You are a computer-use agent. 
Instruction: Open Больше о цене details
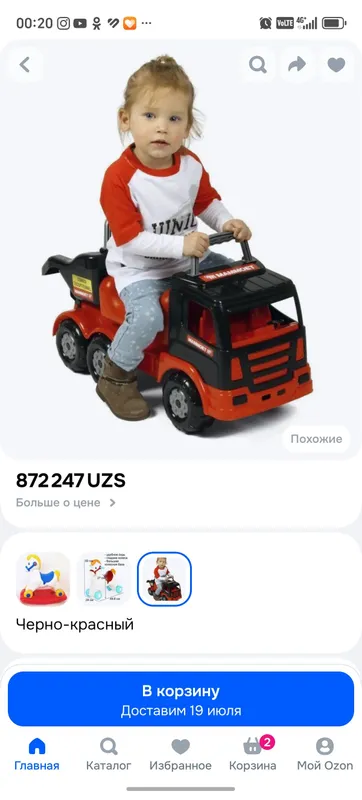coord(66,503)
